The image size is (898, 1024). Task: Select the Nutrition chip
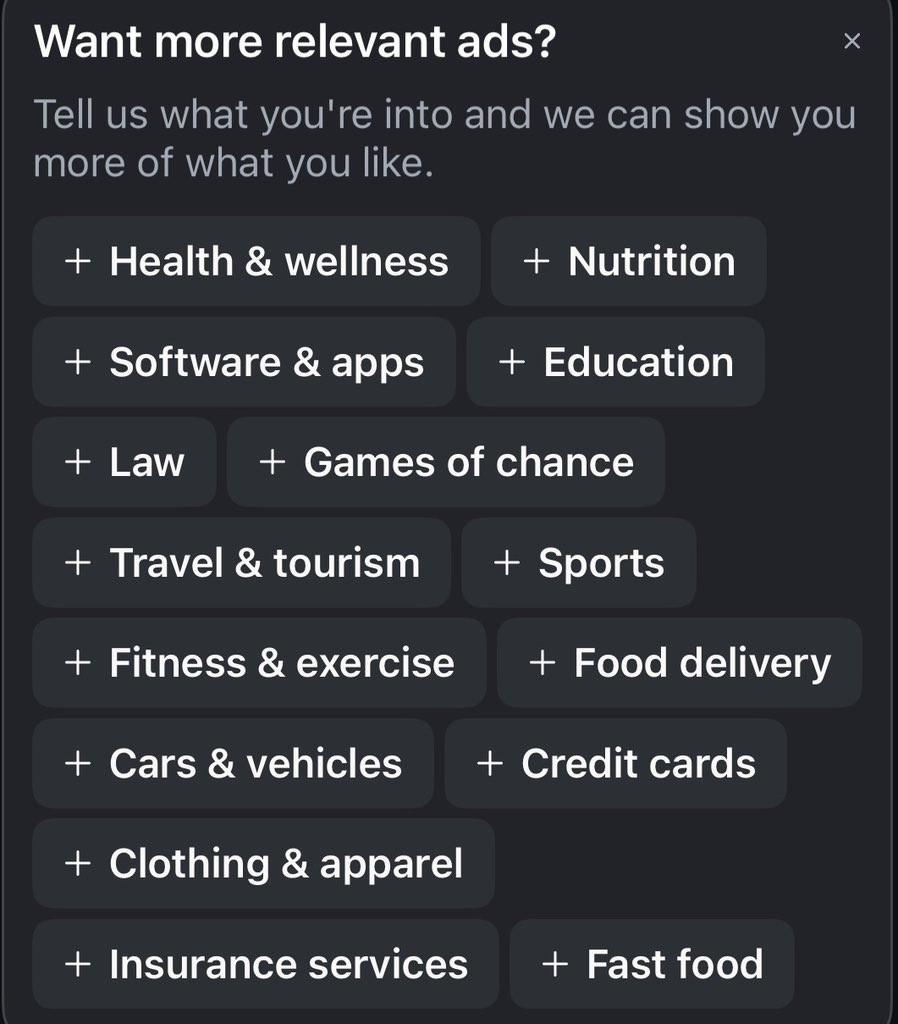coord(629,261)
